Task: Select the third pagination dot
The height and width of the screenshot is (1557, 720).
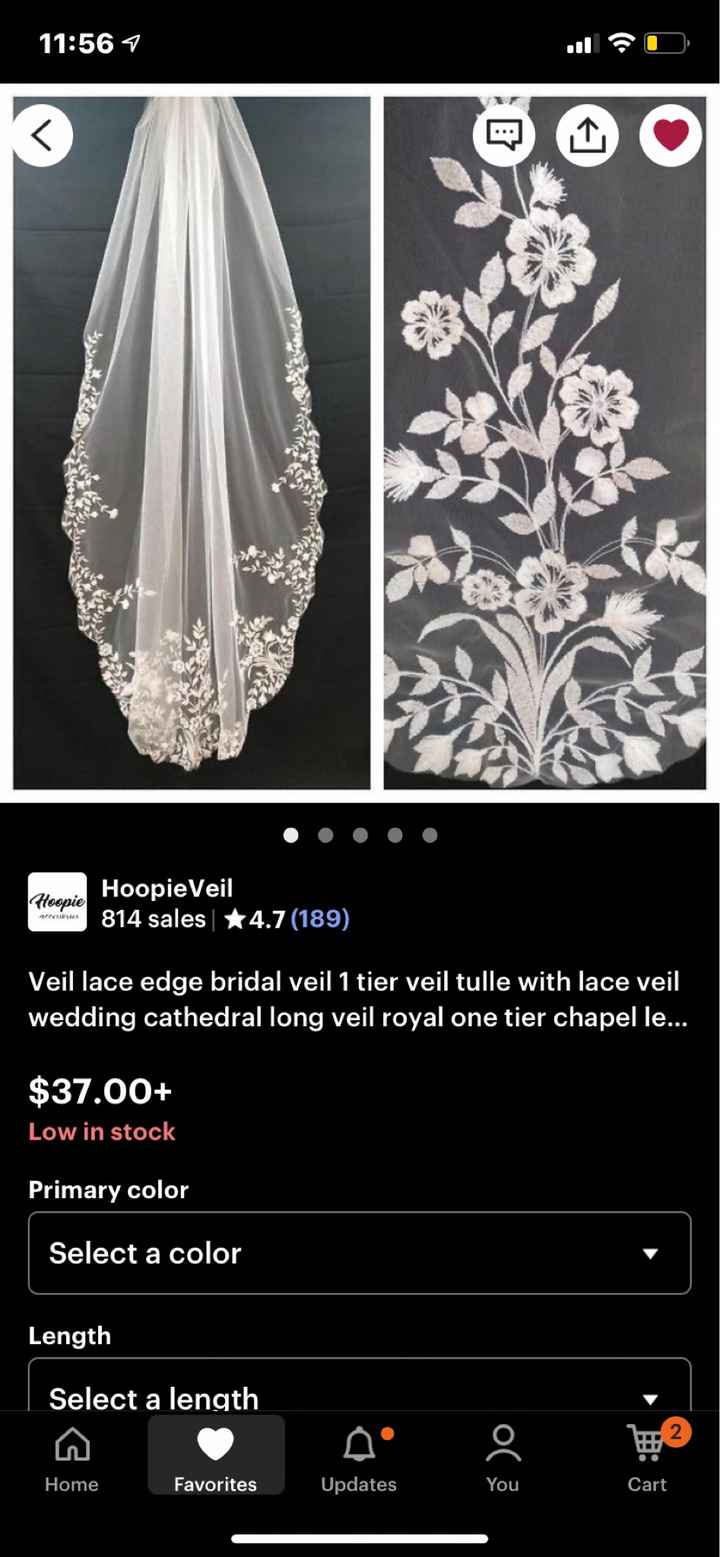Action: (x=360, y=835)
